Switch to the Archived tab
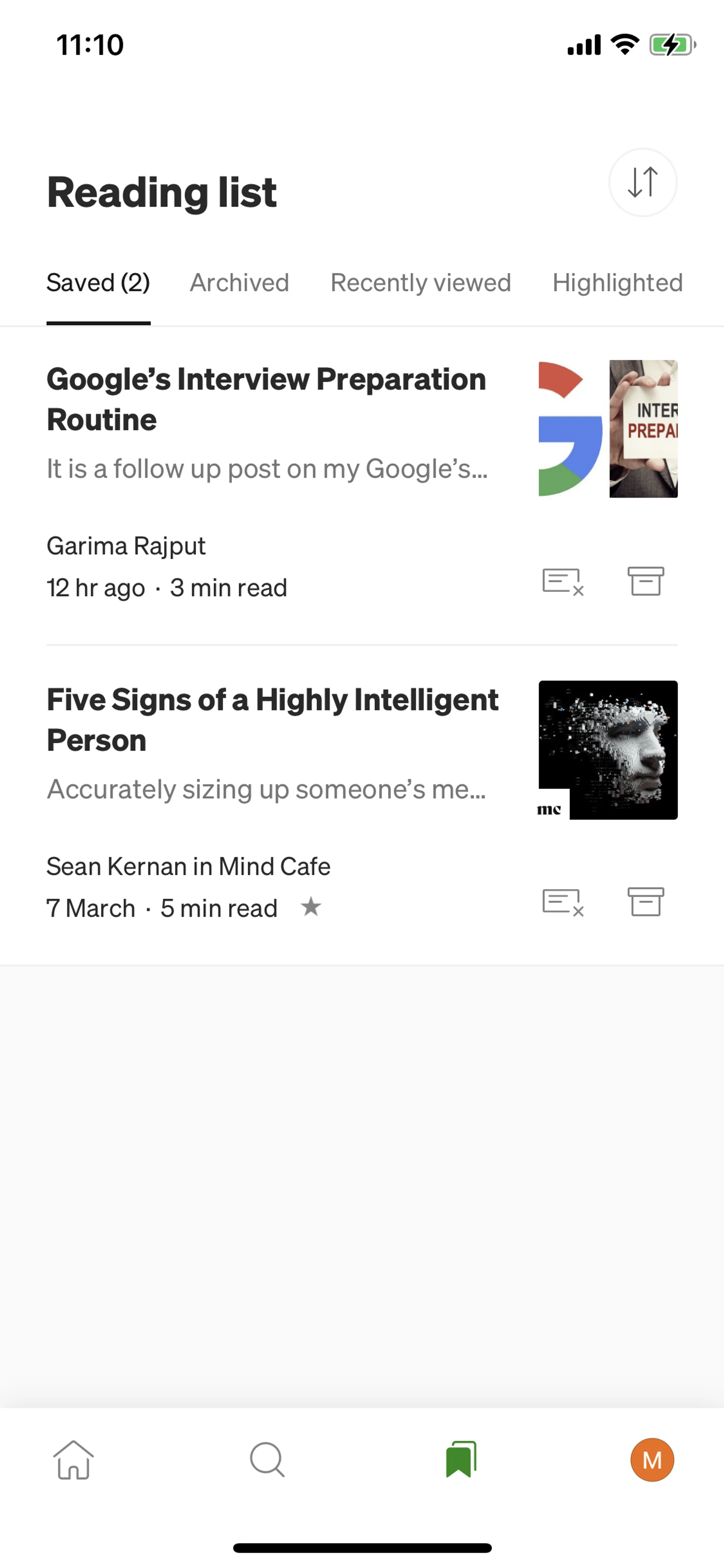This screenshot has height=1568, width=724. click(239, 283)
